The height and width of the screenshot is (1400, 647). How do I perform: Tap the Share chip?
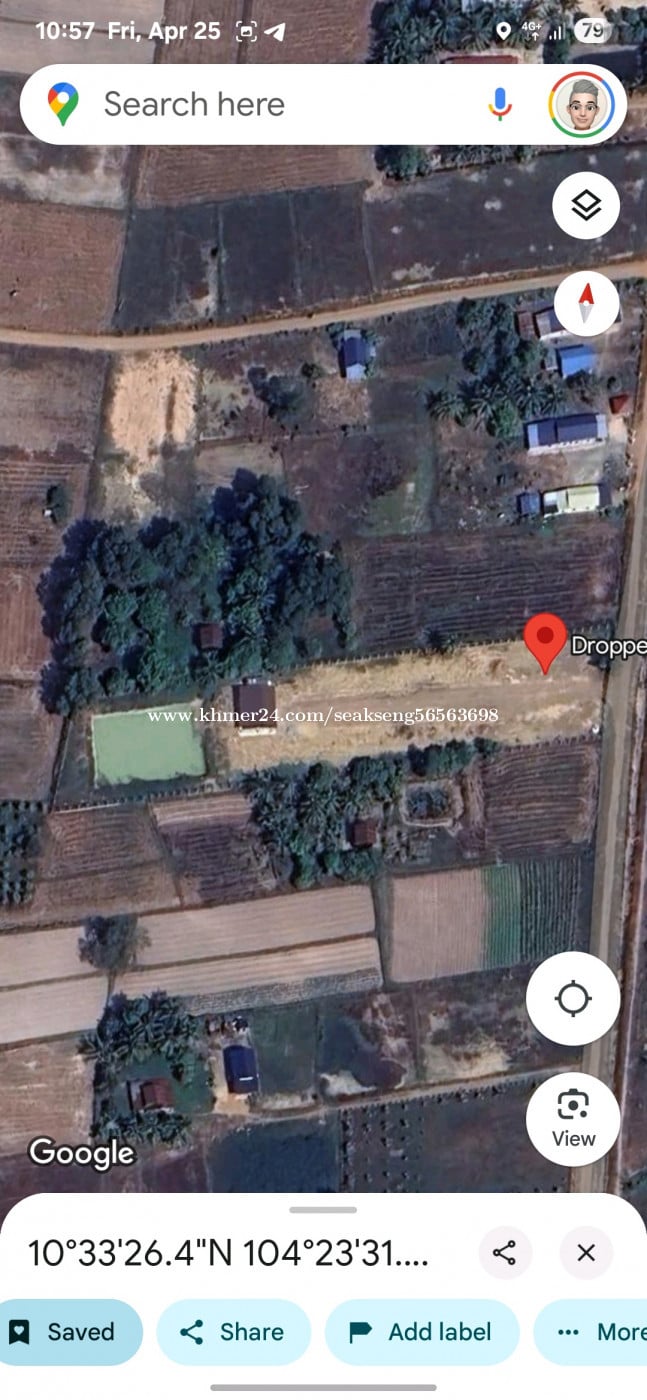pyautogui.click(x=233, y=1332)
